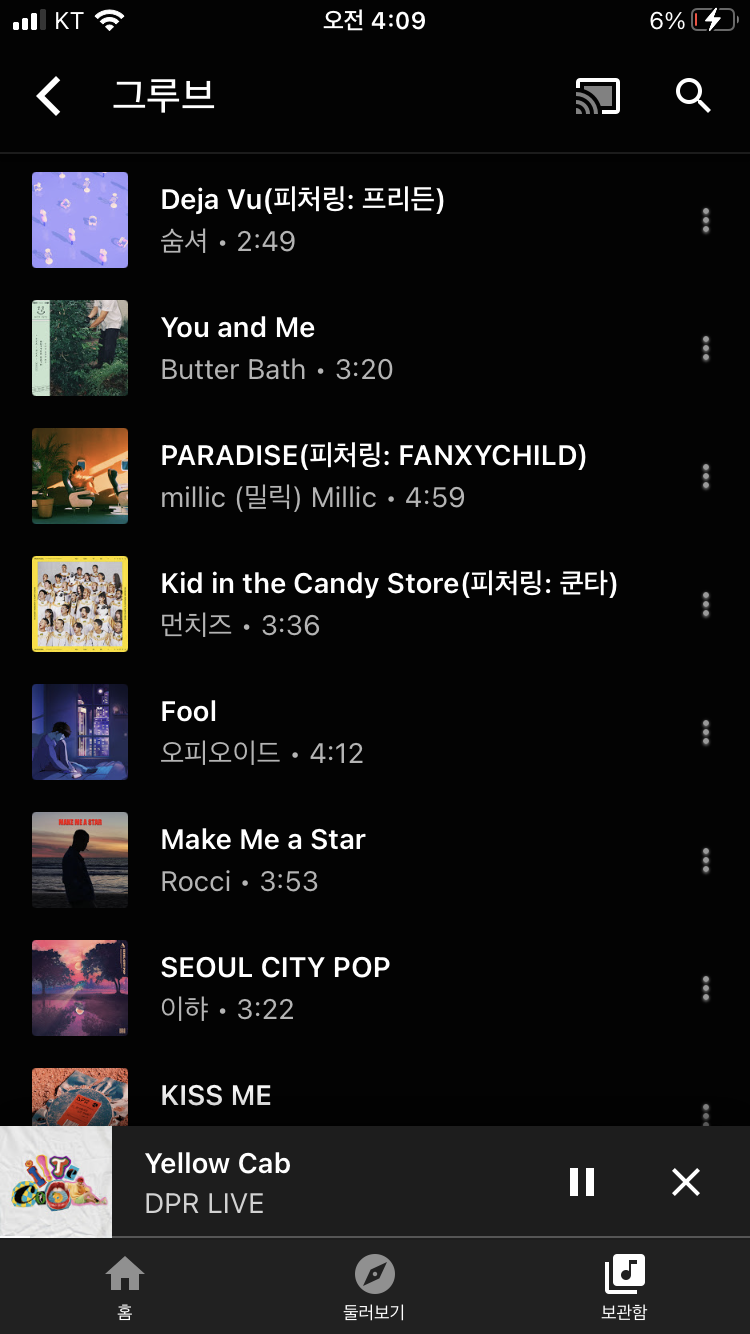Viewport: 750px width, 1334px height.
Task: Go back from the 그루브 playlist
Action: click(x=48, y=96)
